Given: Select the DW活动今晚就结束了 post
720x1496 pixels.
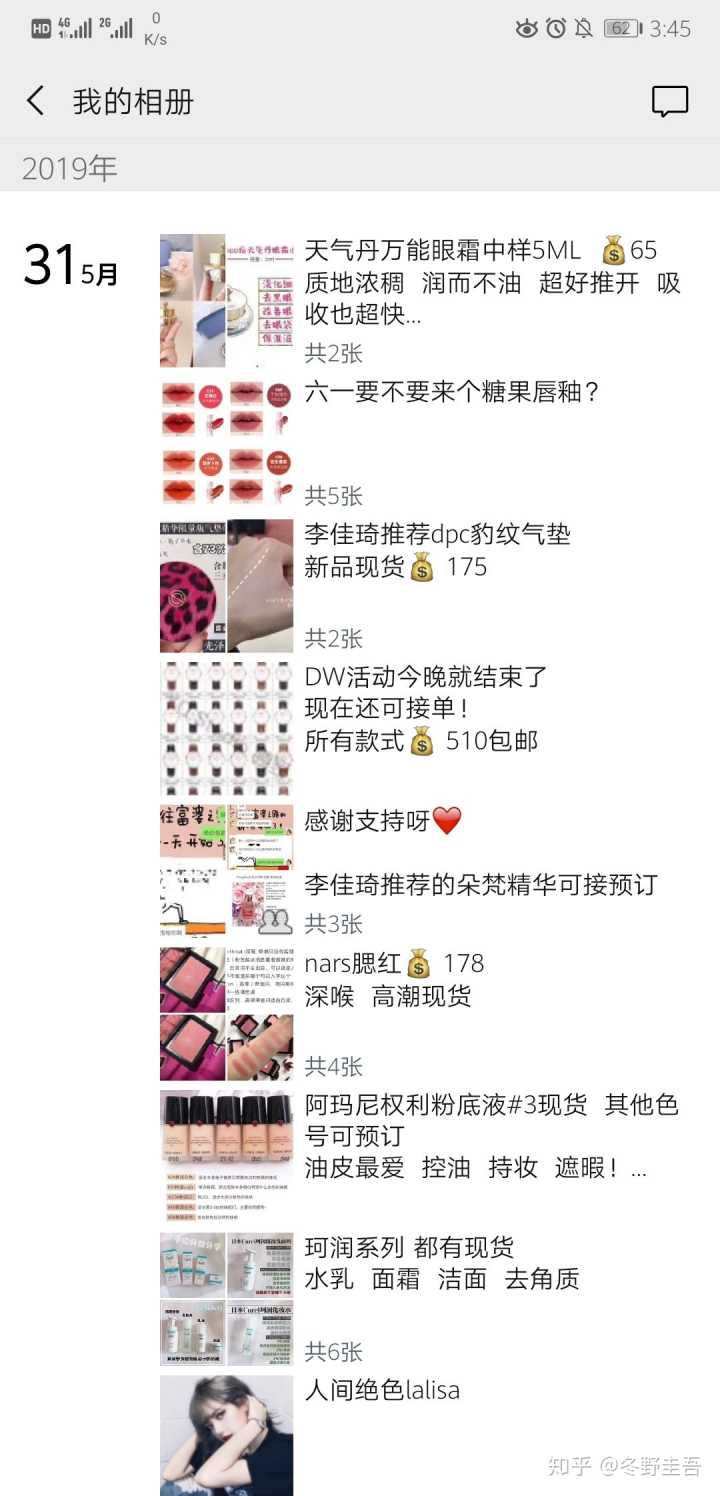Looking at the screenshot, I should tap(426, 708).
